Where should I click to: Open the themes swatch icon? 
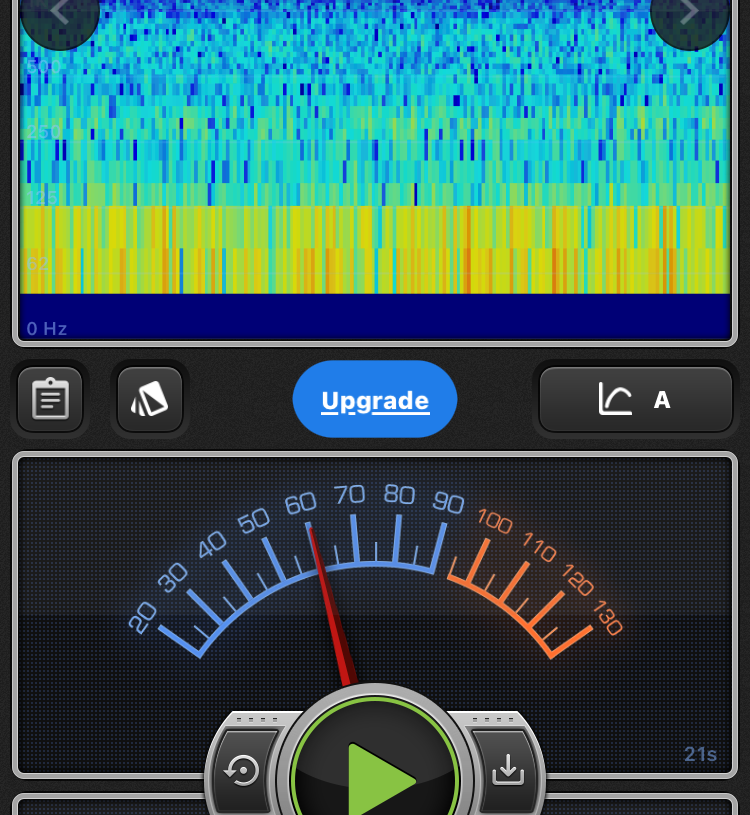(150, 399)
